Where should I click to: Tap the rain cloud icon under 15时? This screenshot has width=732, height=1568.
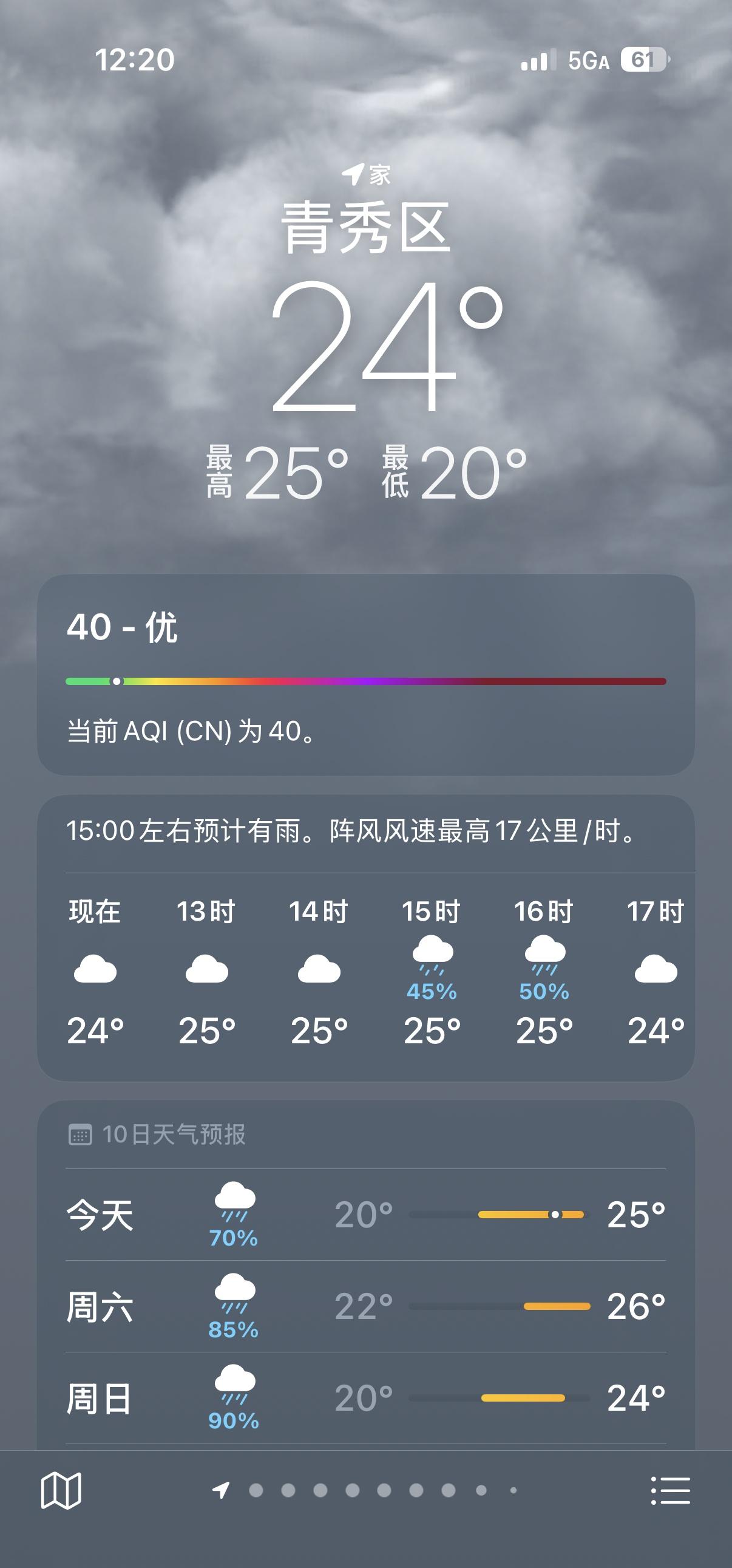point(434,950)
